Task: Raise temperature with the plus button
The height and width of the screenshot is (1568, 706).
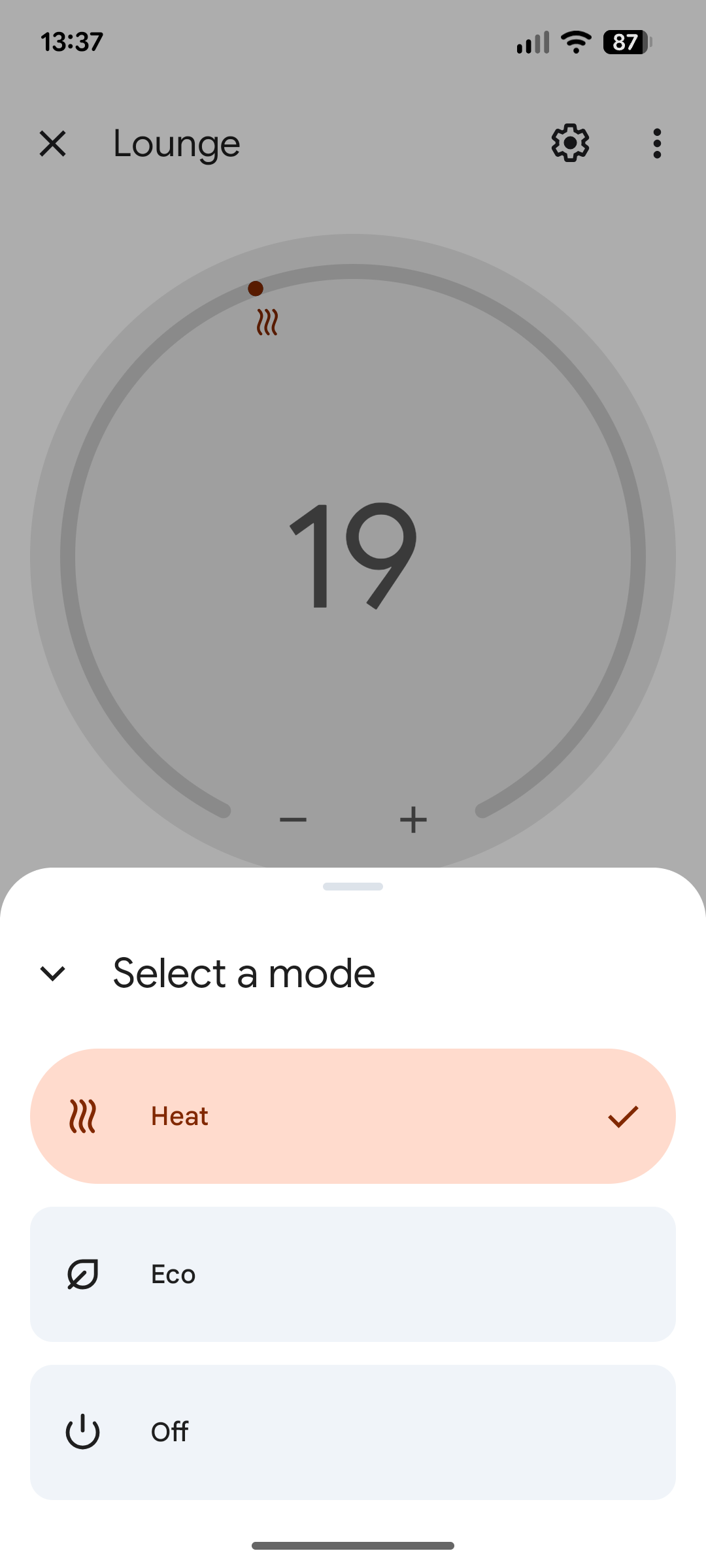Action: [x=413, y=819]
